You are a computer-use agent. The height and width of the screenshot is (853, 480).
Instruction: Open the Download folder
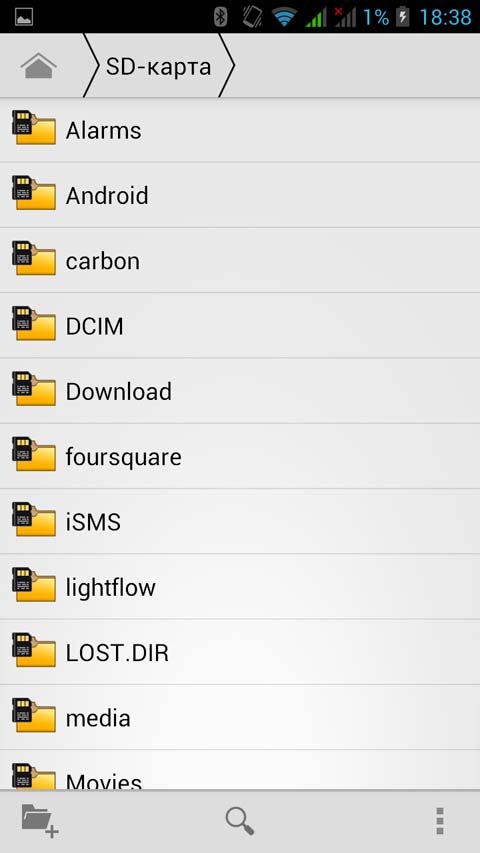click(x=240, y=391)
